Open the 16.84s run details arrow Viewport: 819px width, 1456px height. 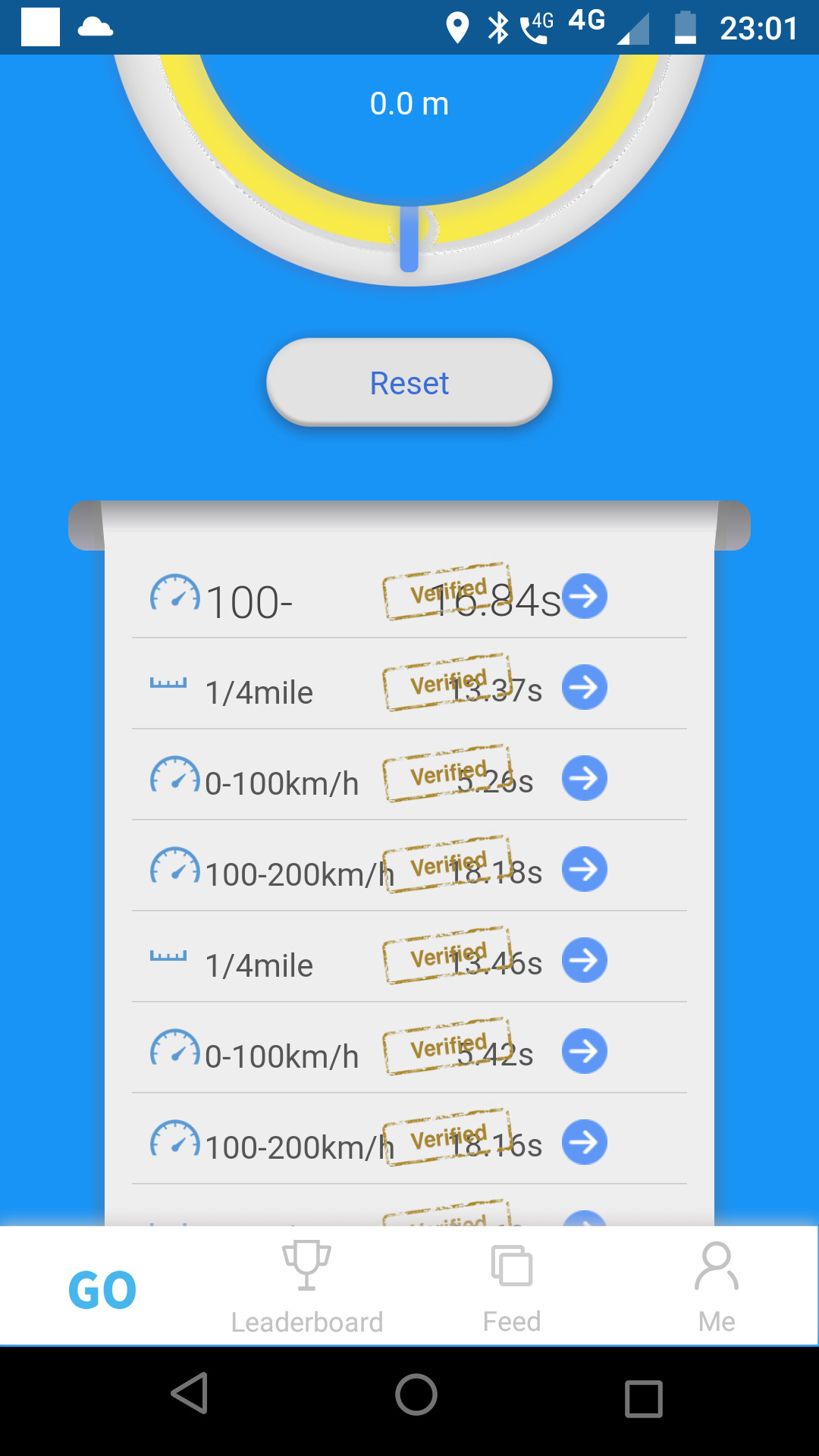584,597
